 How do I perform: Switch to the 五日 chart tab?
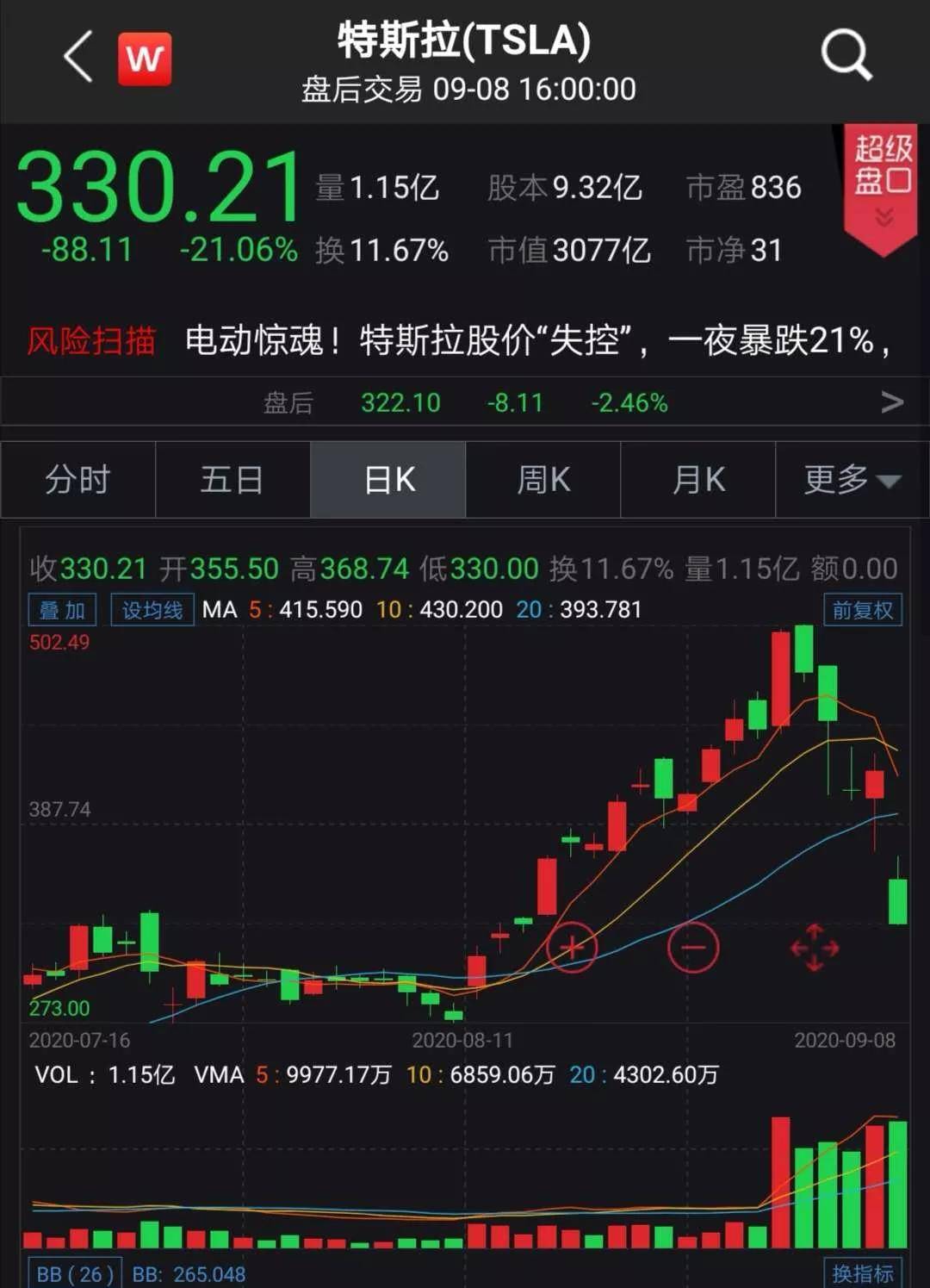coord(232,480)
